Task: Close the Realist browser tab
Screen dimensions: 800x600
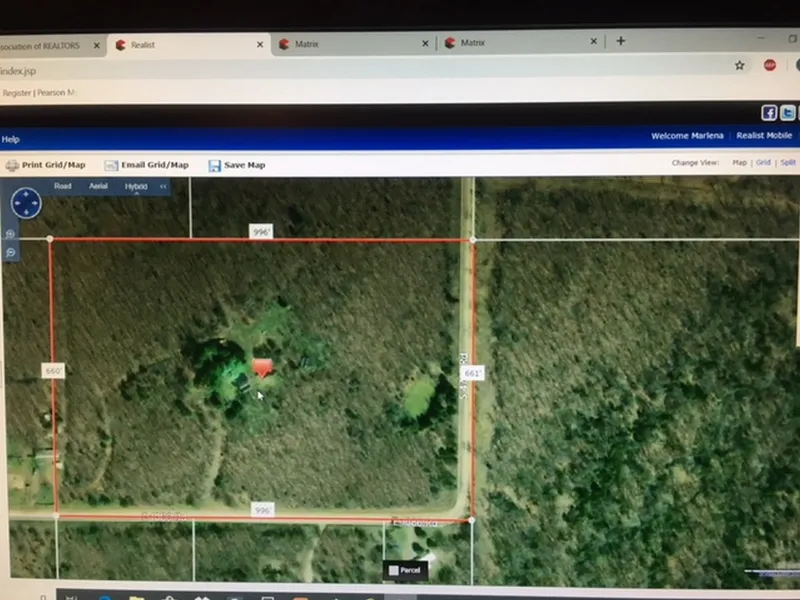Action: 260,44
